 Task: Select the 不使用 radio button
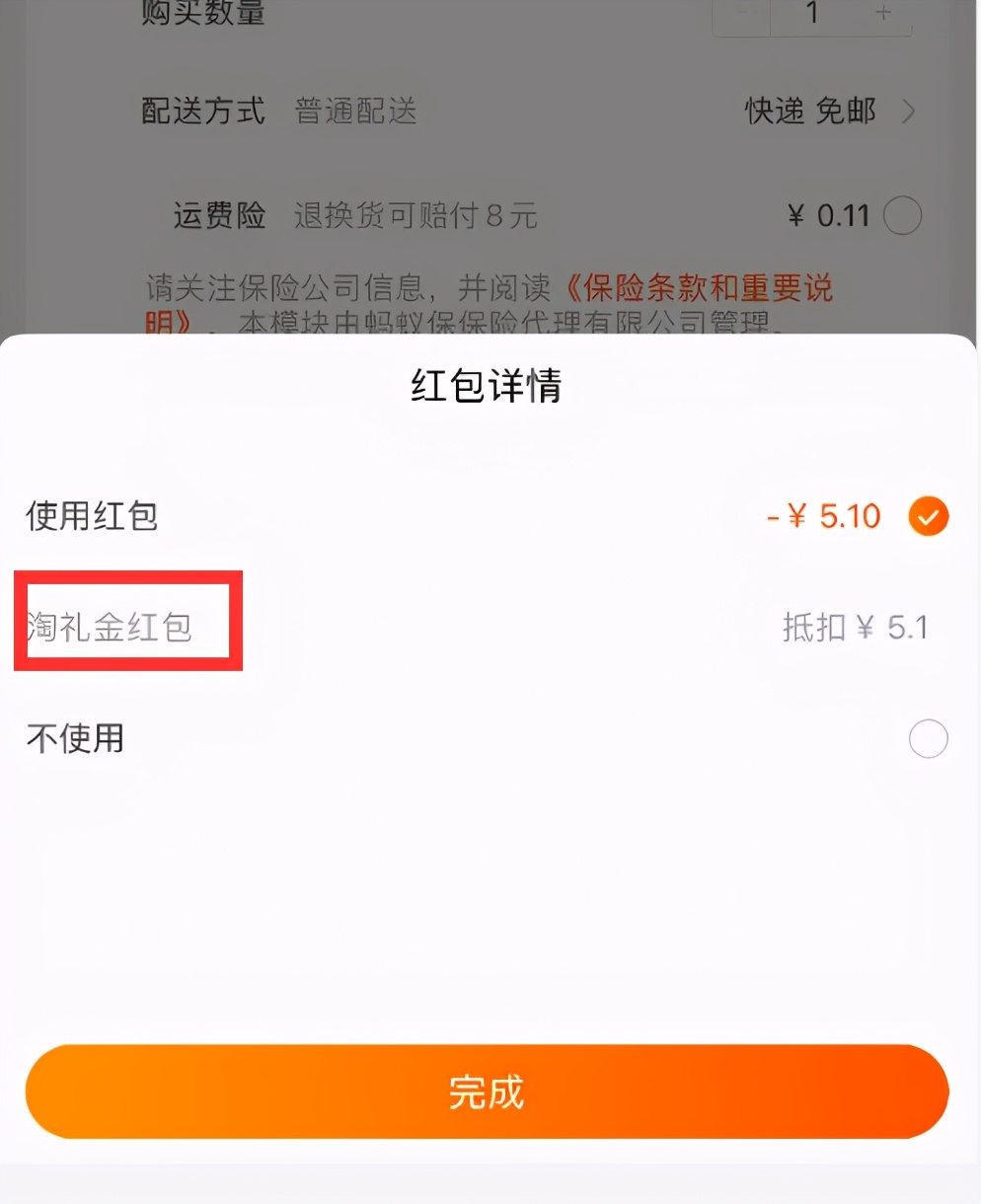pyautogui.click(x=927, y=738)
